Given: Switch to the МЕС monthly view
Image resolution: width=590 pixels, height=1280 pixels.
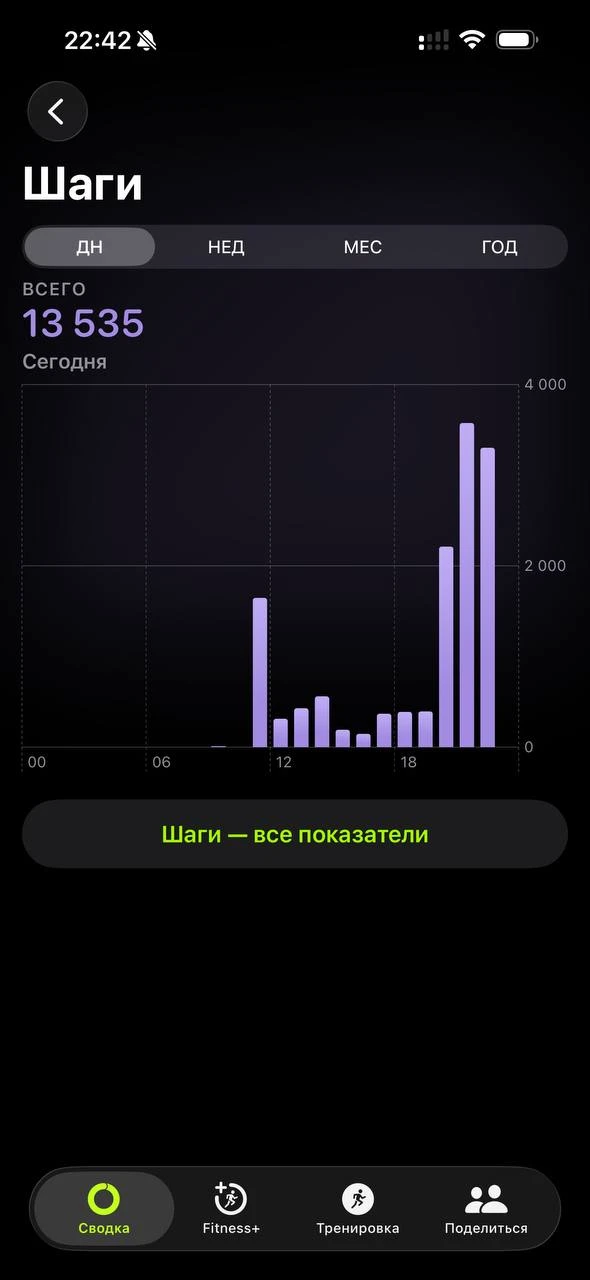Looking at the screenshot, I should point(363,247).
